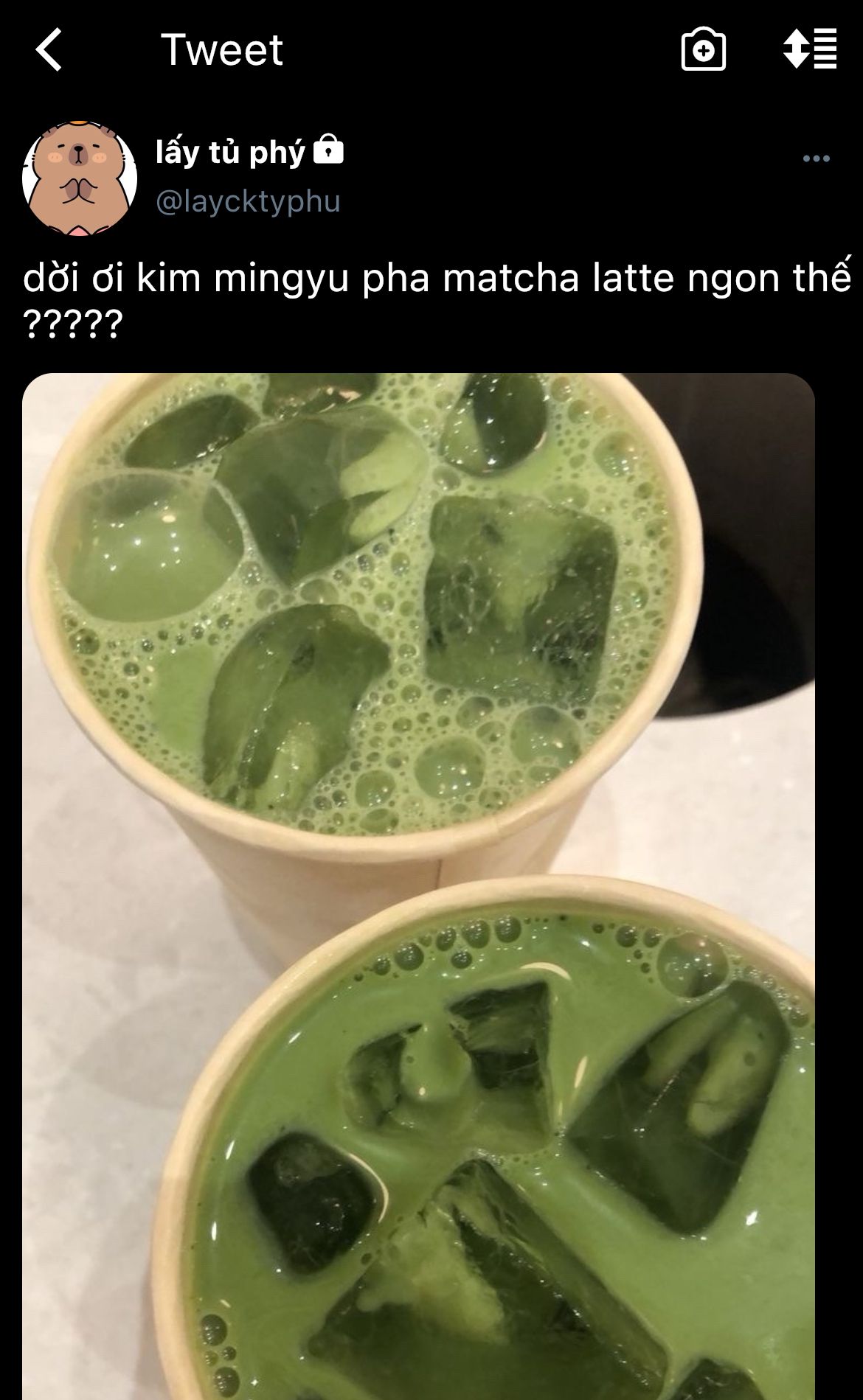
Task: Go back from the Tweet screen
Action: click(49, 50)
